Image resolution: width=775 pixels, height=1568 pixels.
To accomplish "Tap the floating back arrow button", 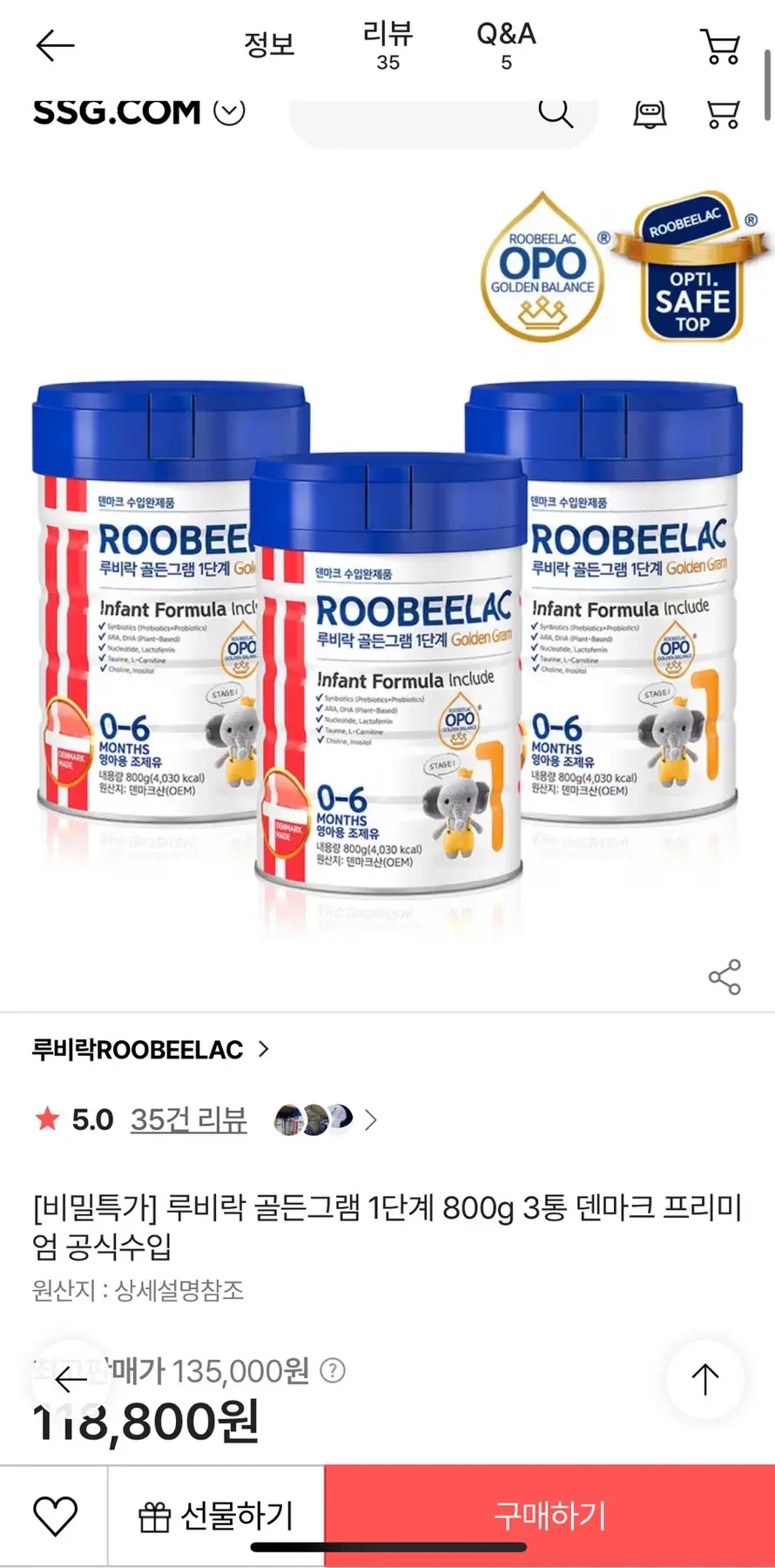I will pos(70,1379).
